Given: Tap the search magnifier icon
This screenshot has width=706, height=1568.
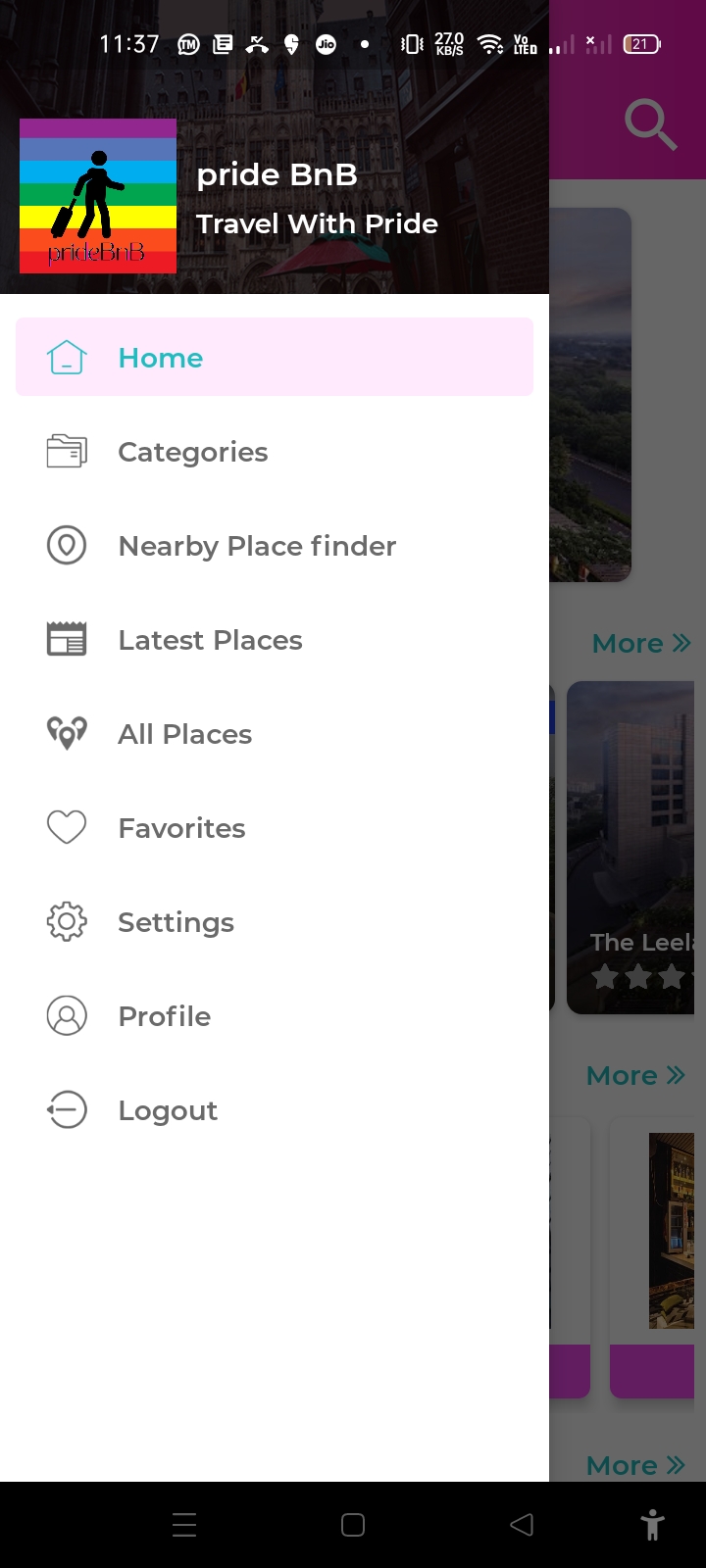Looking at the screenshot, I should [x=650, y=125].
